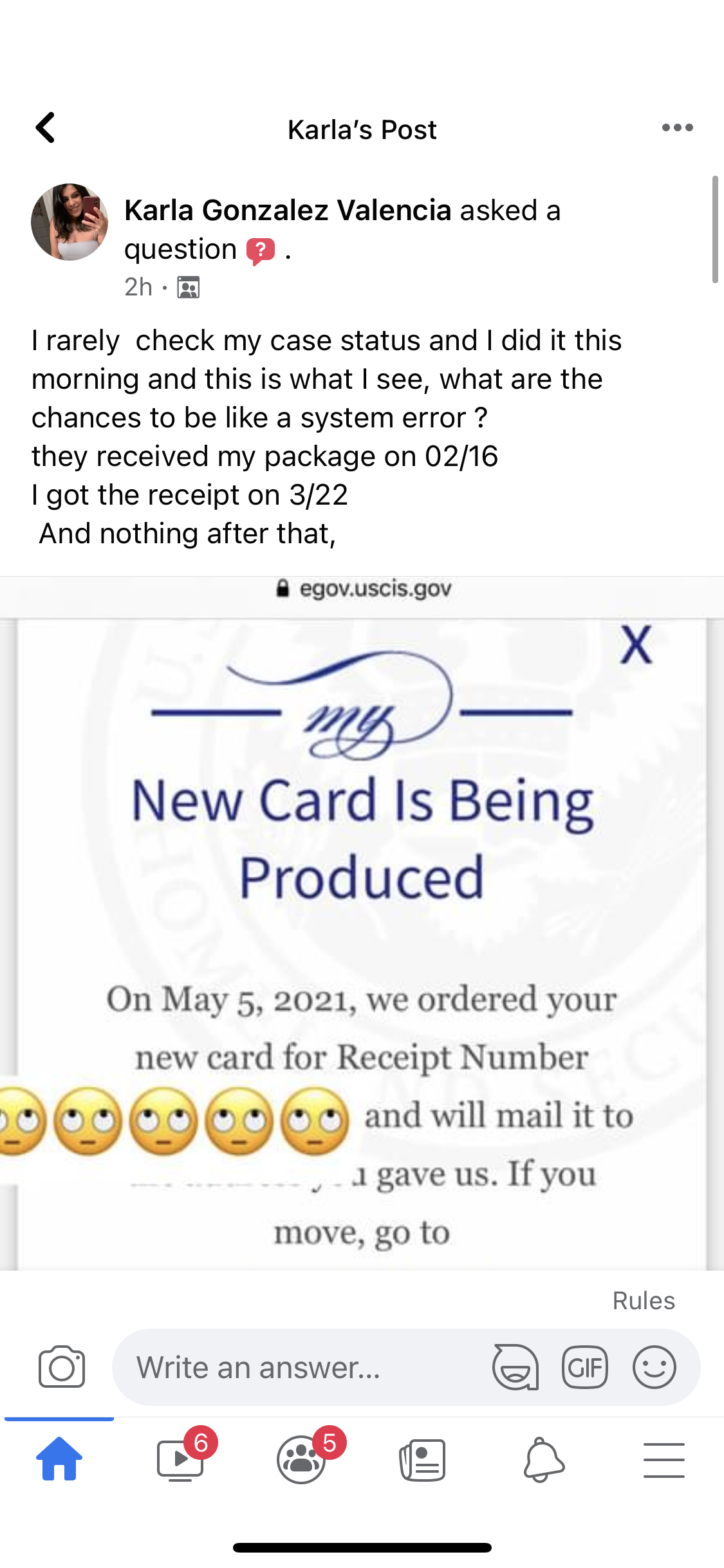Screen dimensions: 724x1568
Task: Switch to the Groups tab
Action: [302, 1459]
